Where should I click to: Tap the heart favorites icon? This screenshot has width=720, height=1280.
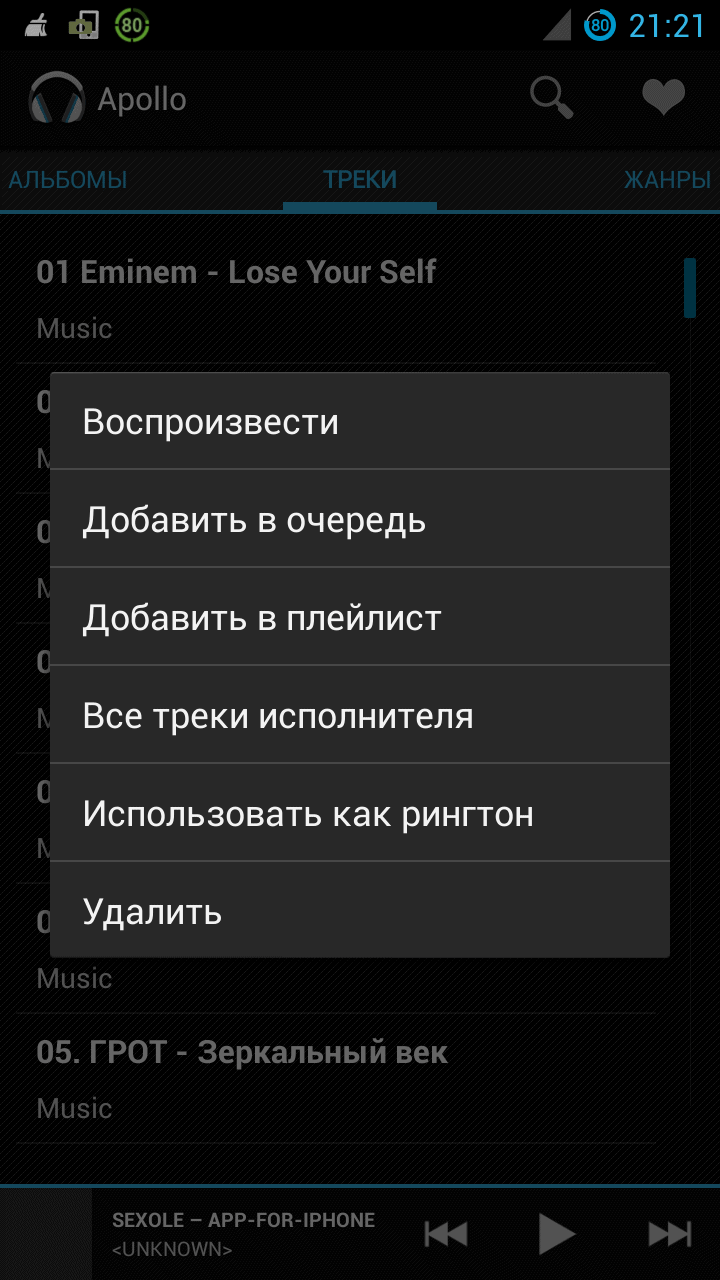click(x=663, y=98)
